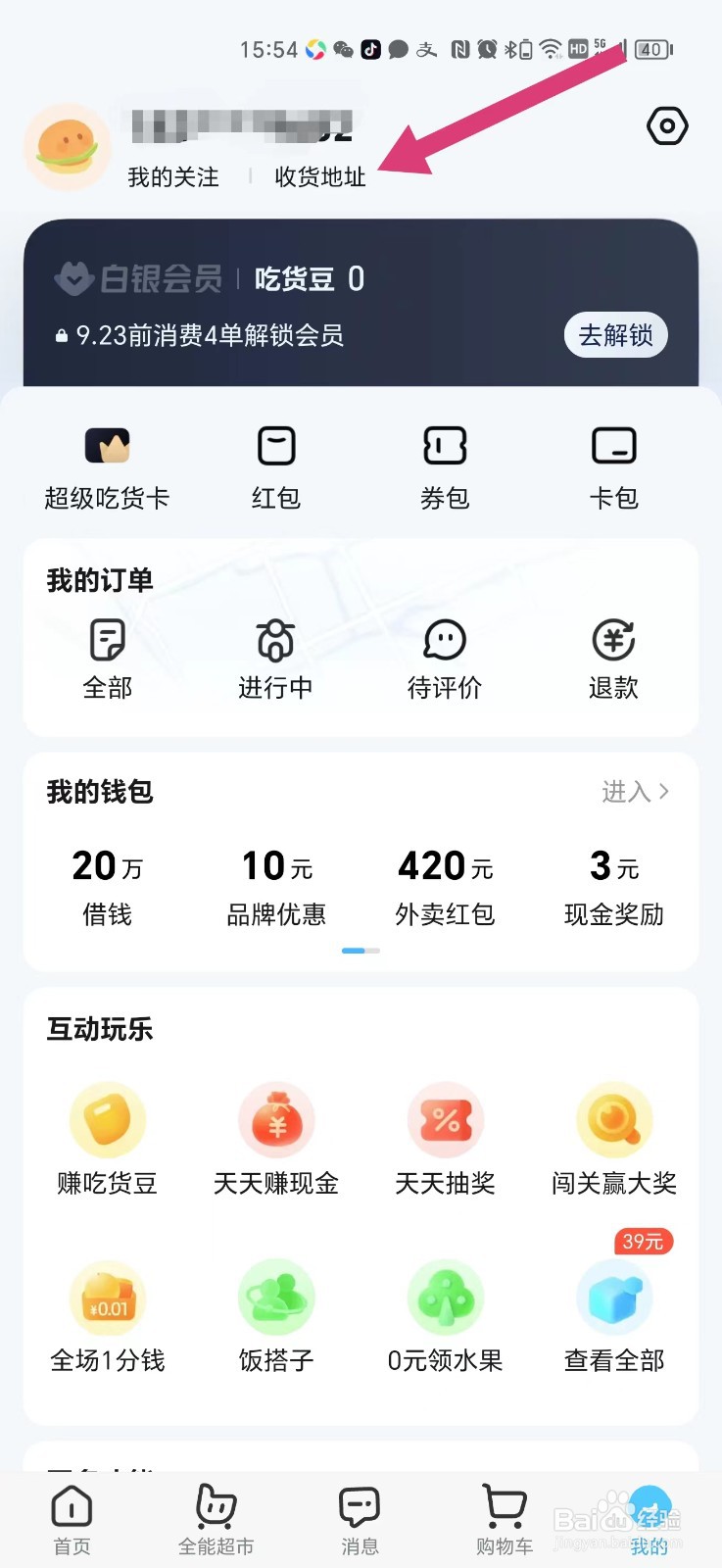Enter wallet via 进入 link

(636, 791)
